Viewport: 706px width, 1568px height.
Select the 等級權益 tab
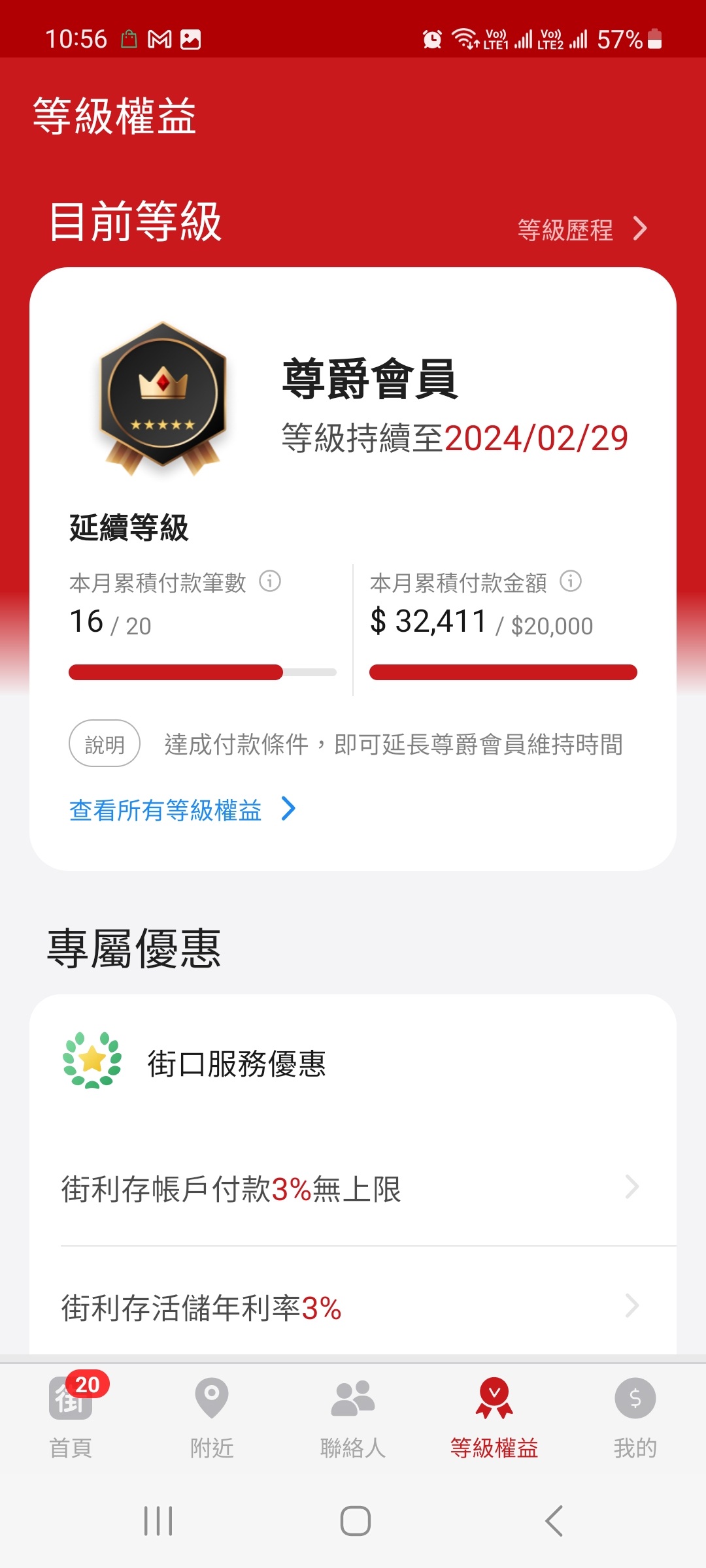point(494,1418)
